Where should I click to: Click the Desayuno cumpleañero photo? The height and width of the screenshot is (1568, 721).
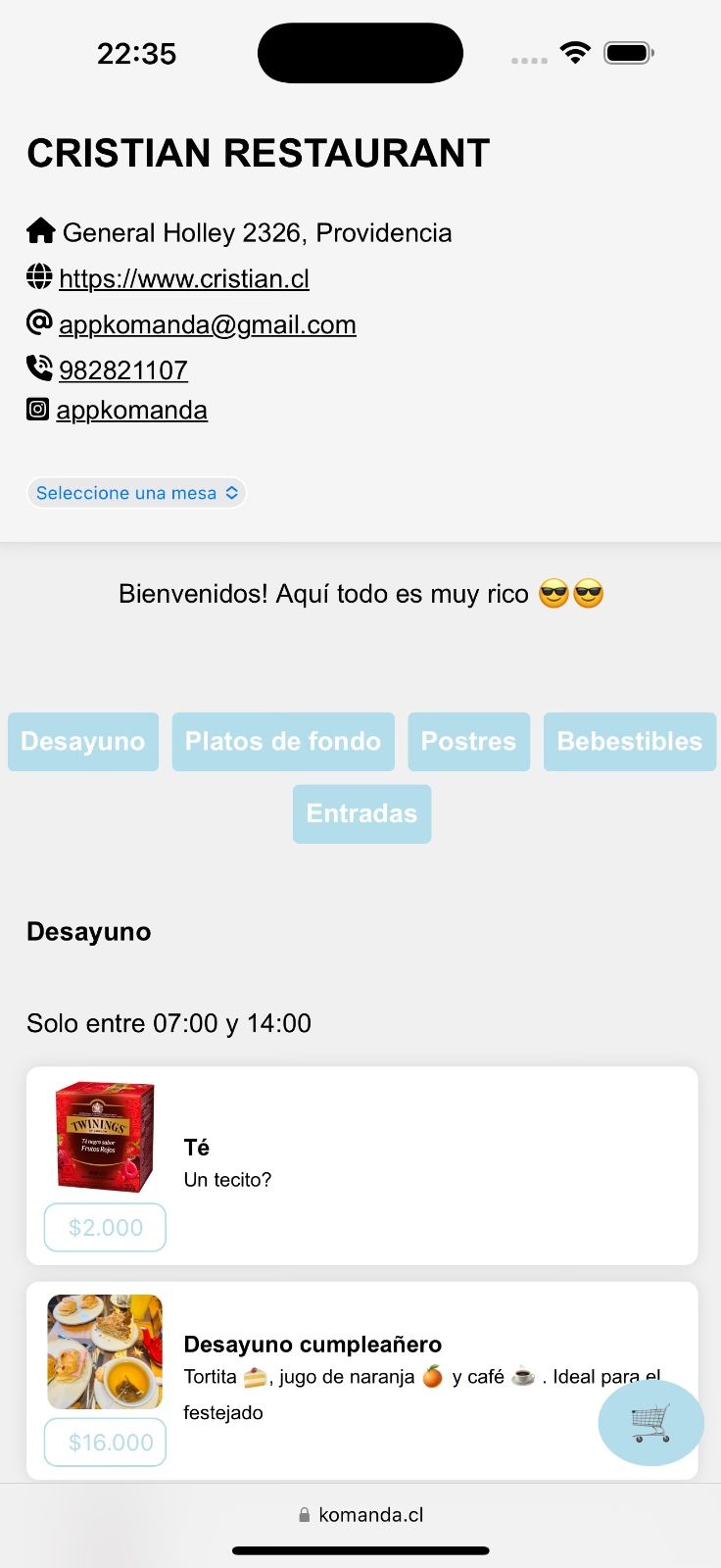point(105,1350)
